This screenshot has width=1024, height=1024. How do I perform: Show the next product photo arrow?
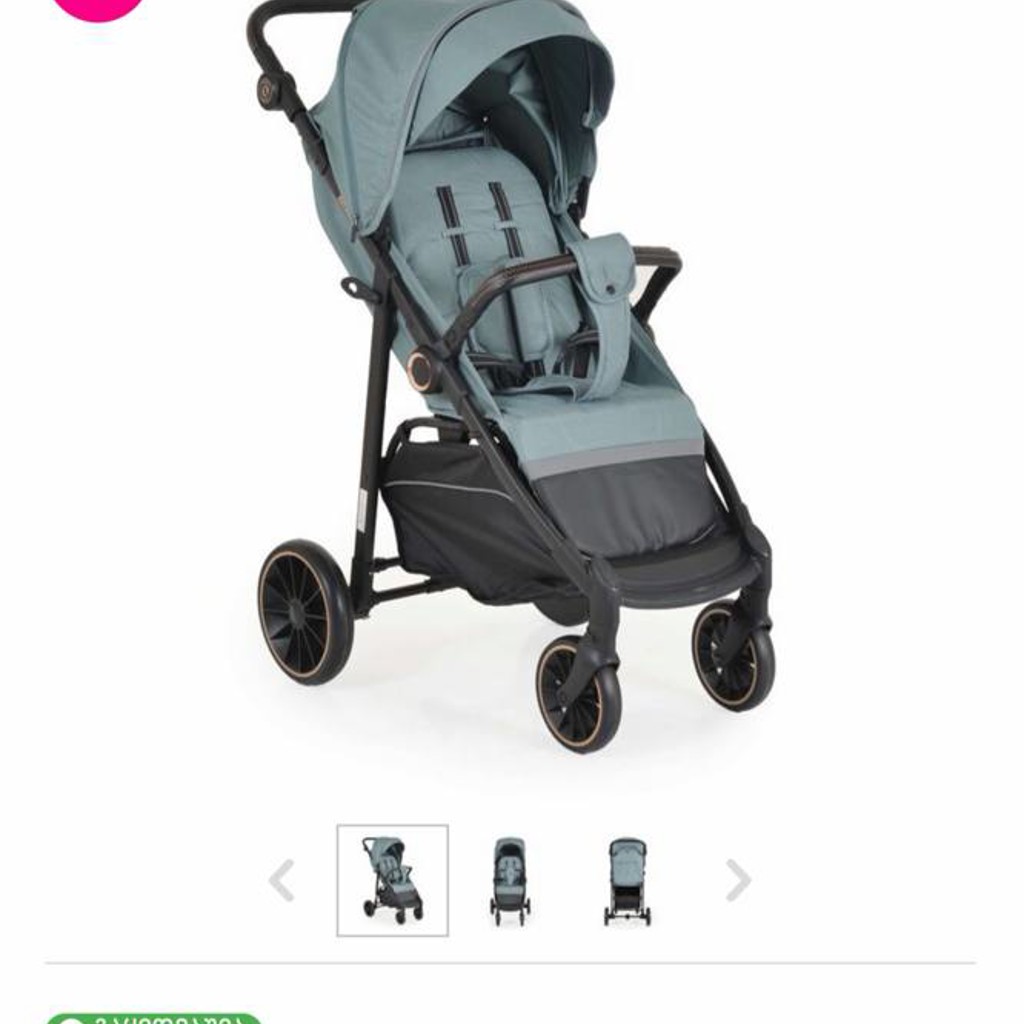[739, 880]
